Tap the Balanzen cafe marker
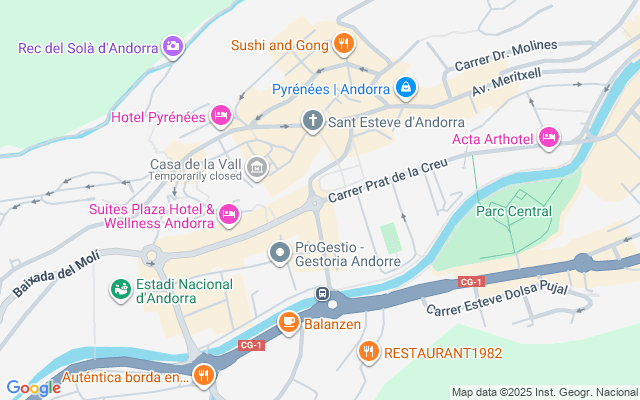 288,322
